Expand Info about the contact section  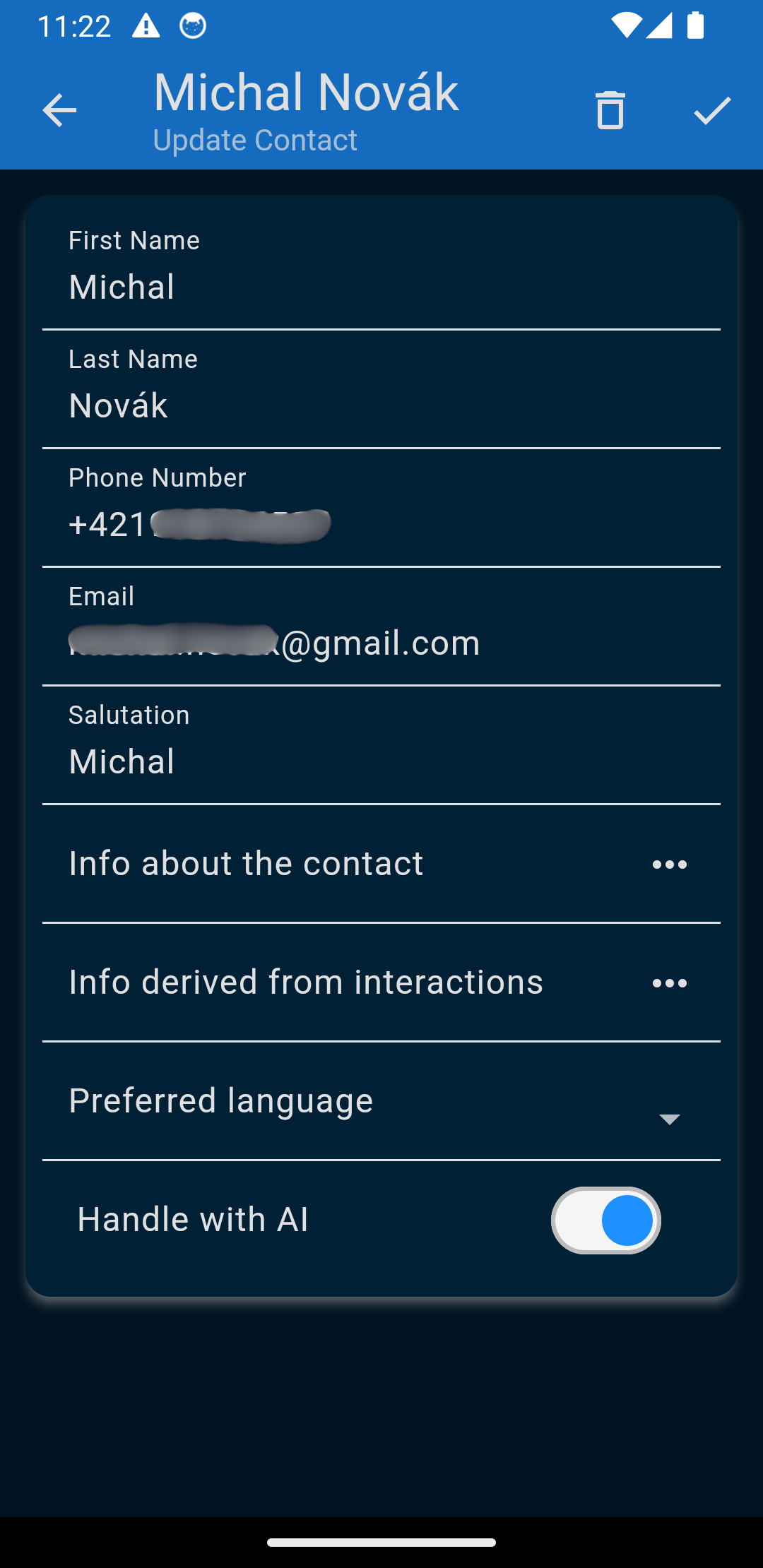[x=246, y=863]
